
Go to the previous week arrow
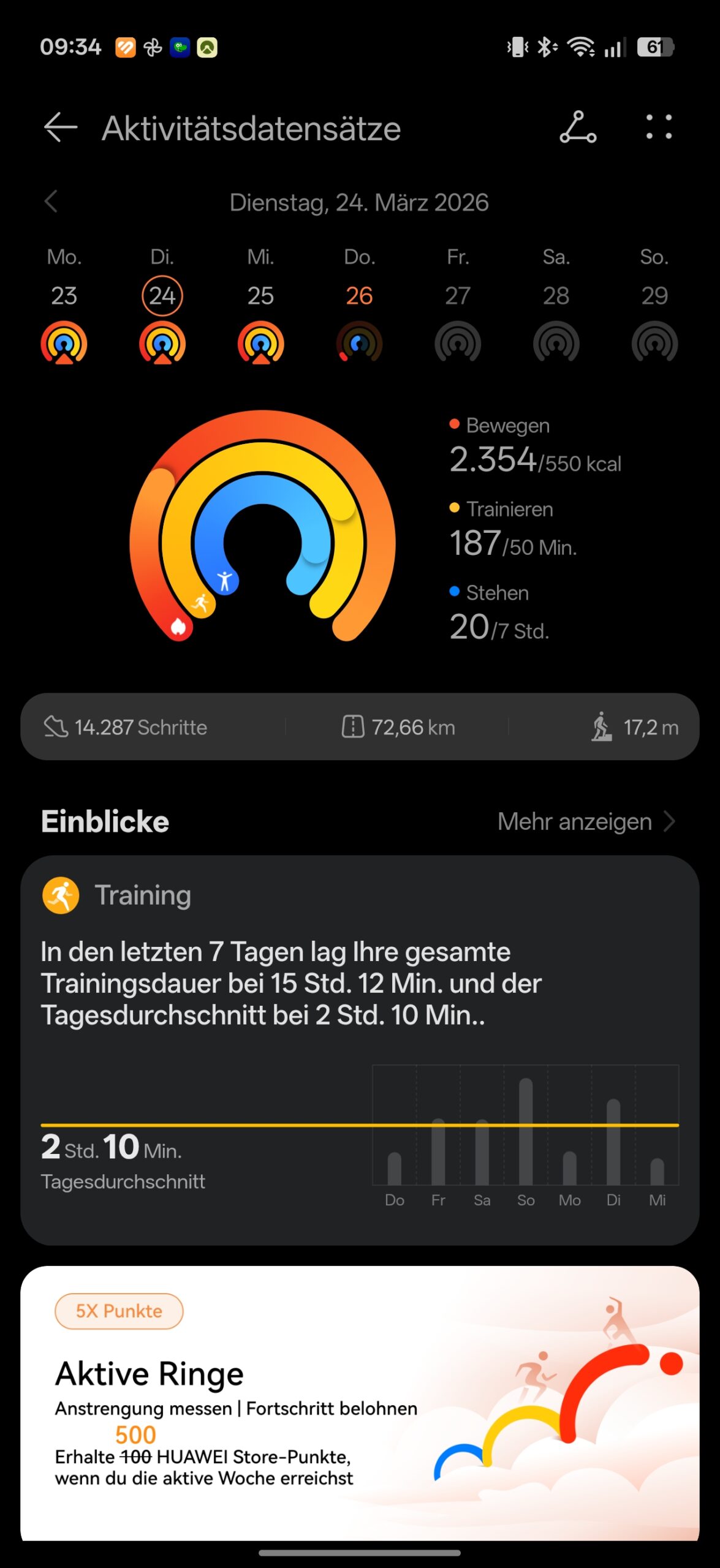(x=51, y=202)
